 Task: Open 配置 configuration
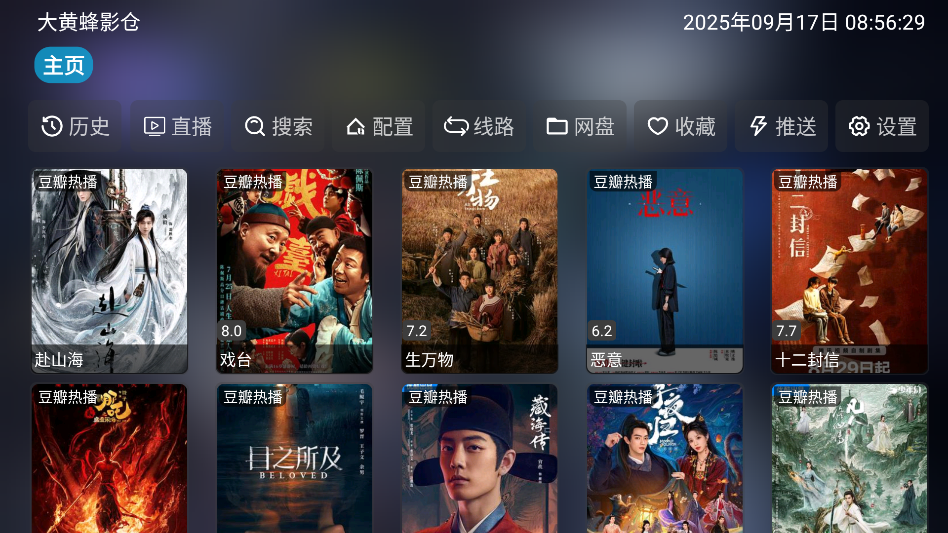click(x=379, y=126)
